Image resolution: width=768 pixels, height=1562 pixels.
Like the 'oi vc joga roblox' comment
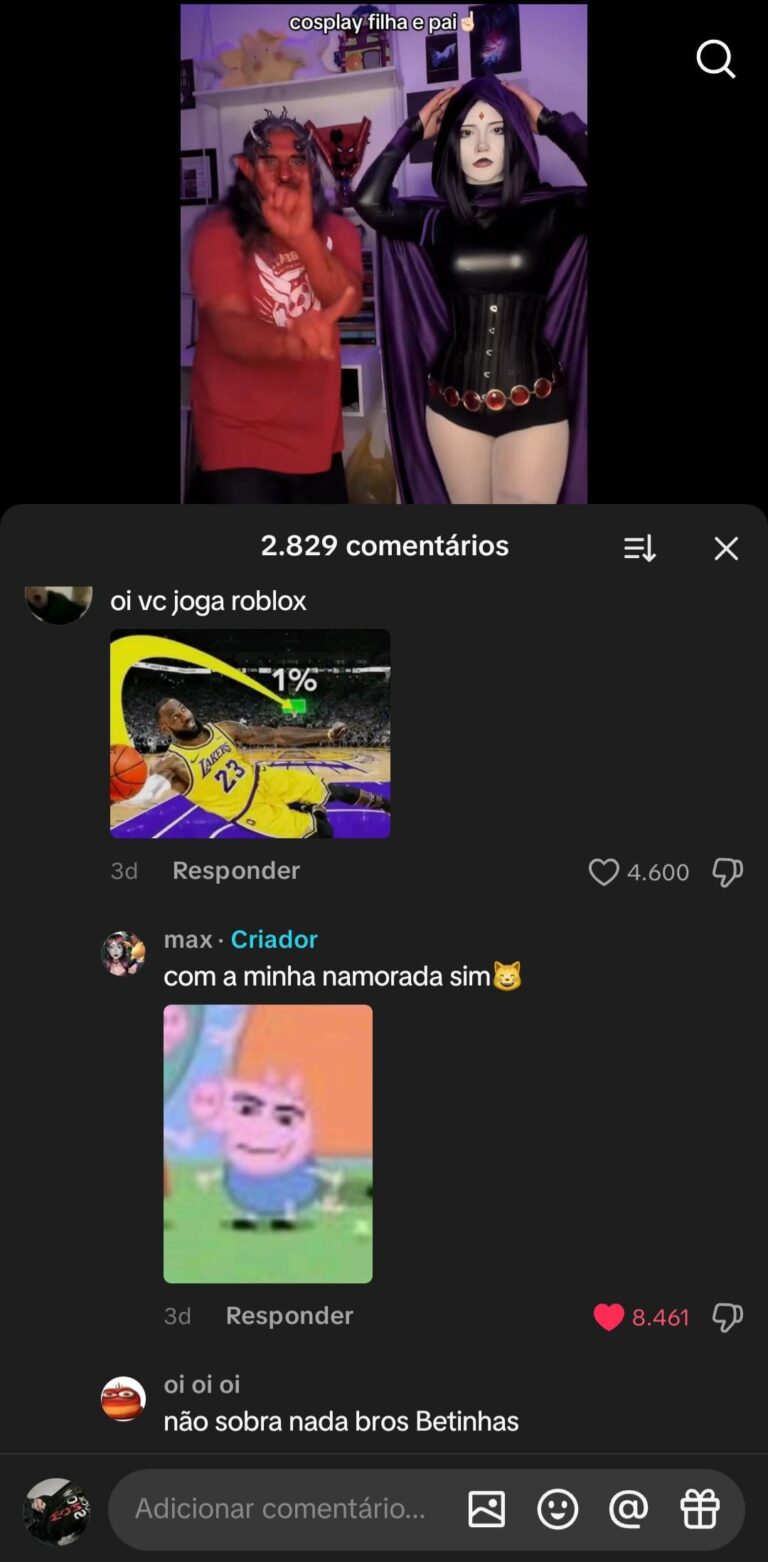coord(604,872)
